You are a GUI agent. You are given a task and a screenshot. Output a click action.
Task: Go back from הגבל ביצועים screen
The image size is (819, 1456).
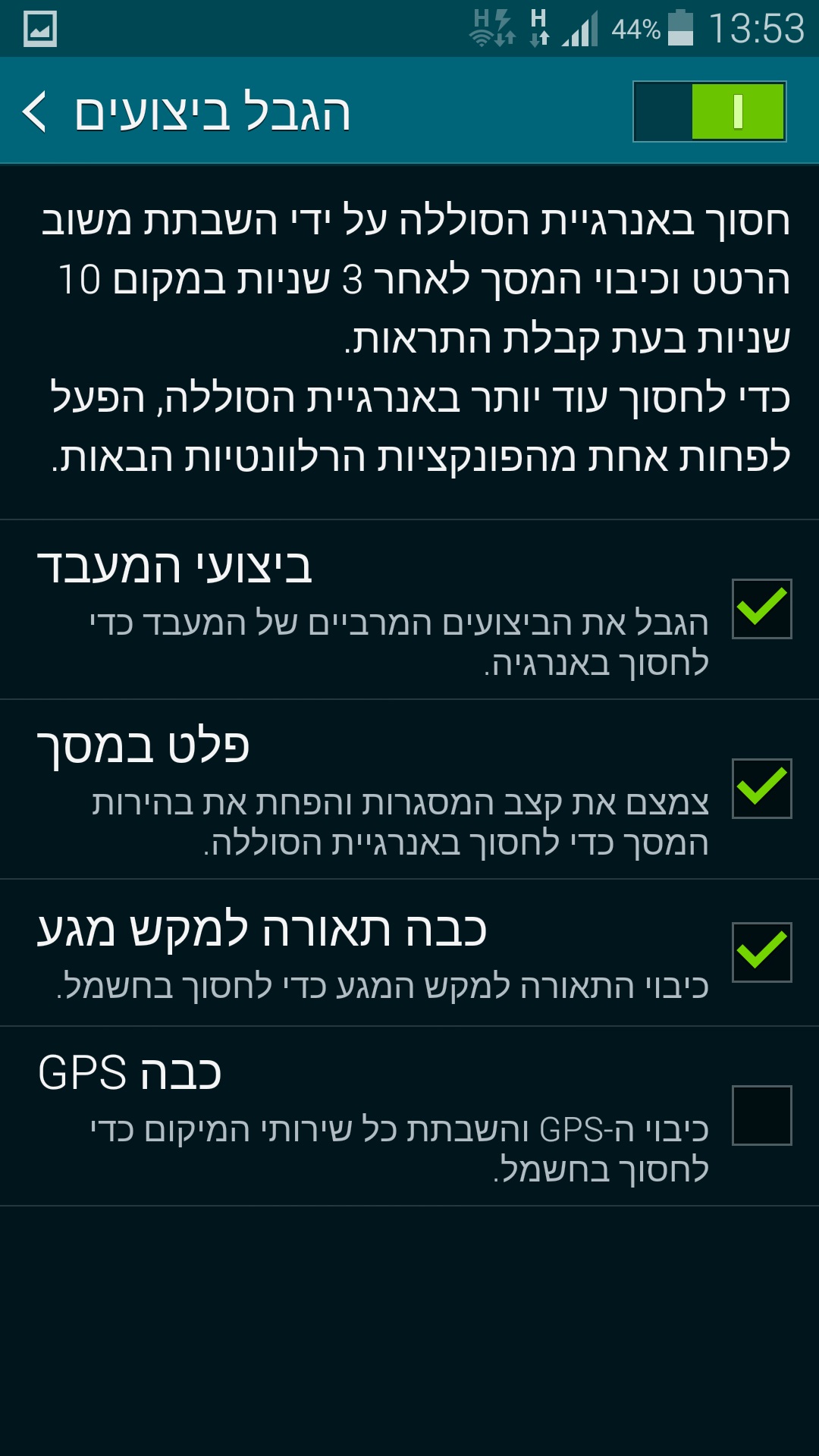click(x=36, y=112)
